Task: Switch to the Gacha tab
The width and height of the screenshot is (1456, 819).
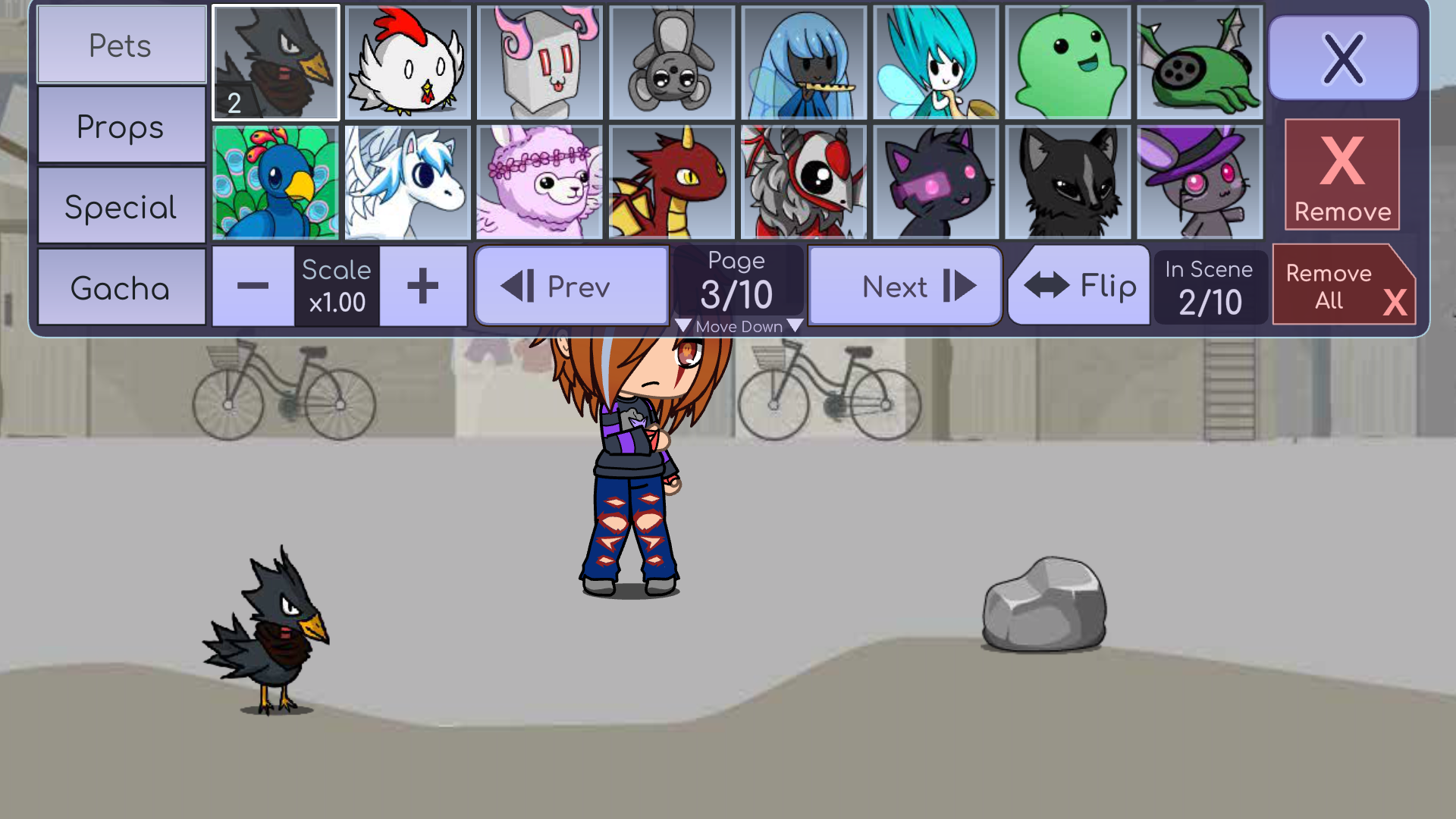Action: click(x=121, y=287)
